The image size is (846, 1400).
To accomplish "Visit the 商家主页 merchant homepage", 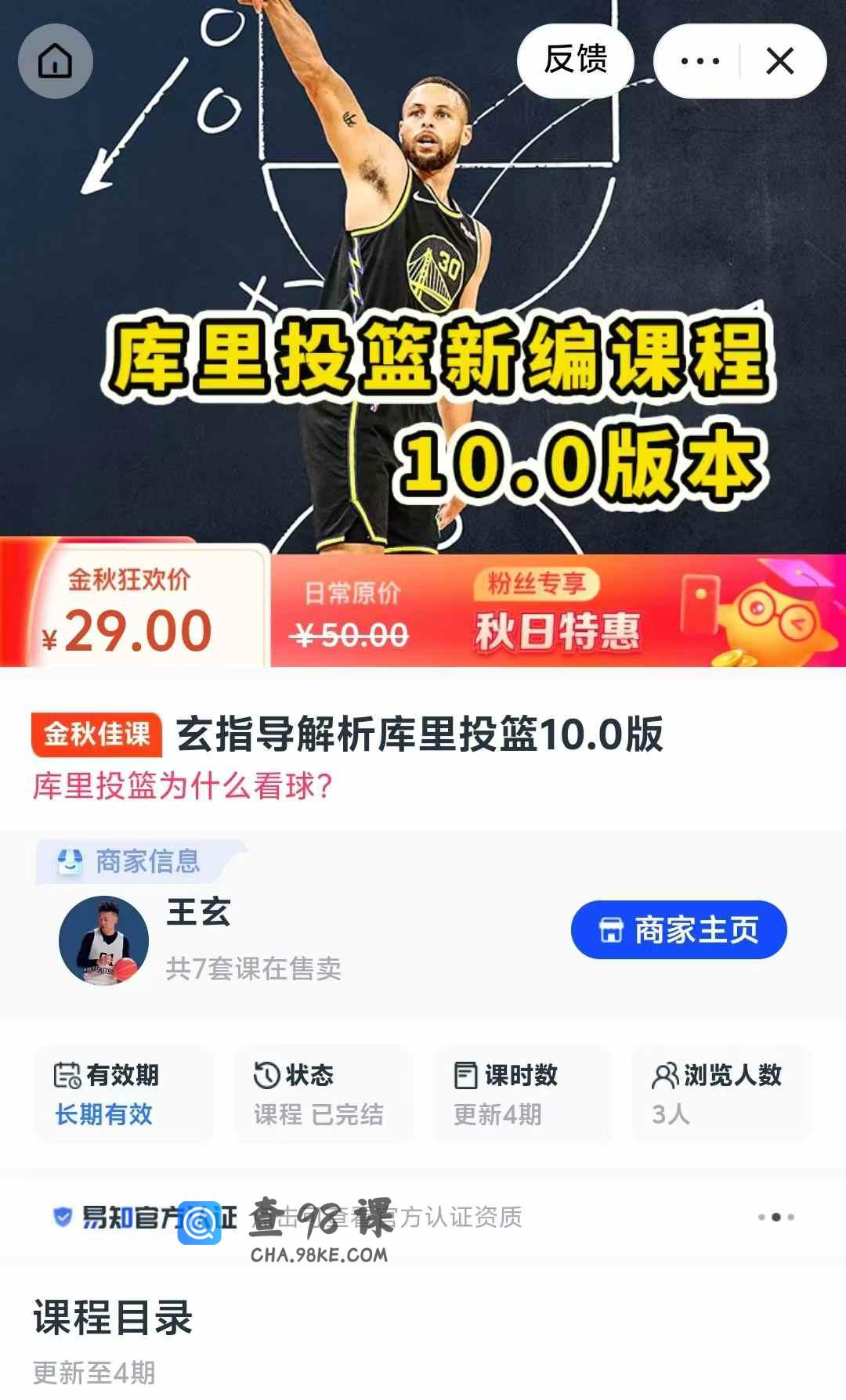I will tap(678, 929).
